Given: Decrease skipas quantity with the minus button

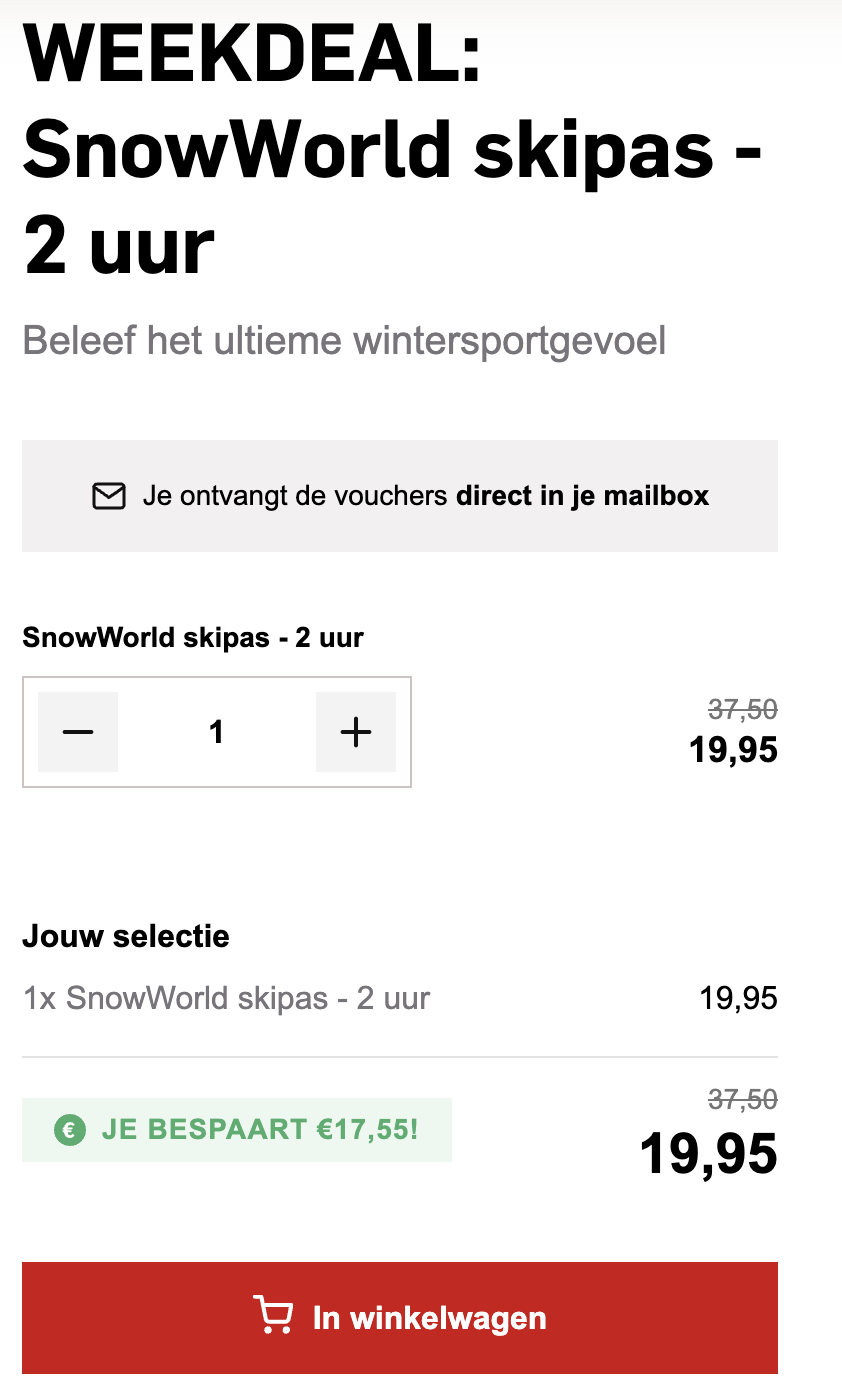Looking at the screenshot, I should coord(78,732).
